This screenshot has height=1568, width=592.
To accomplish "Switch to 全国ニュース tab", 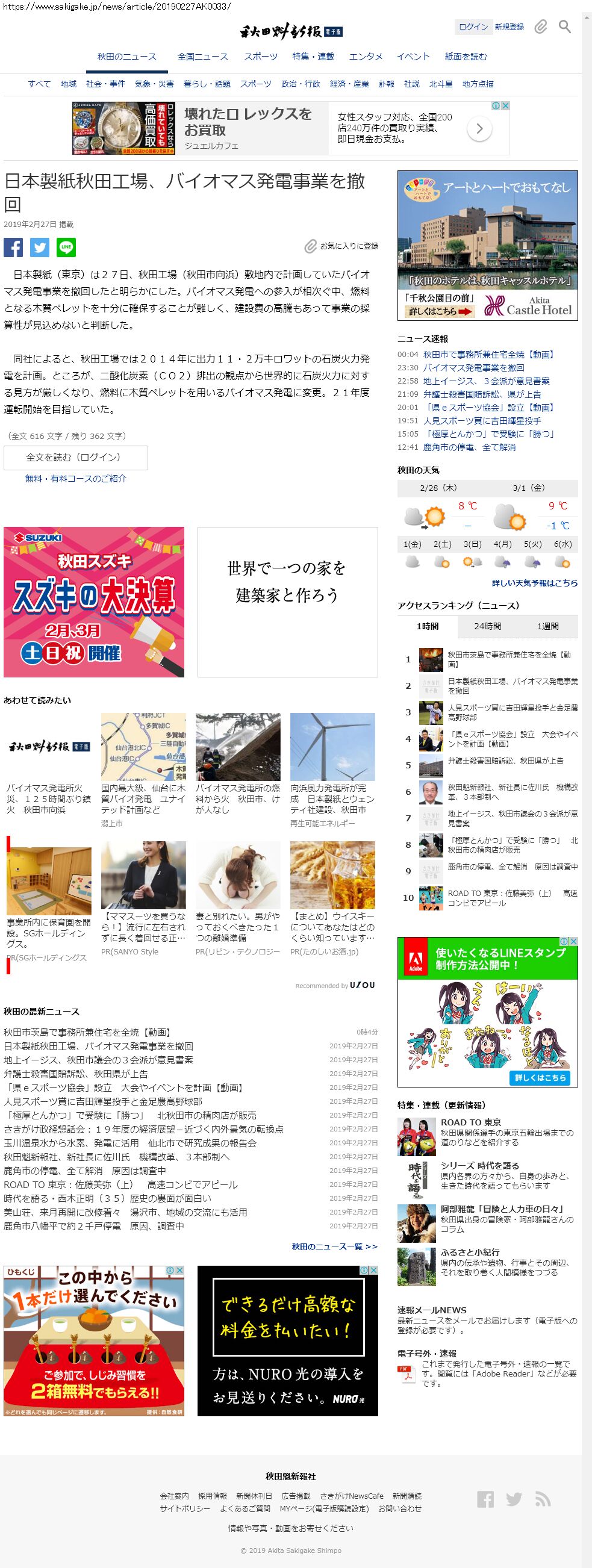I will point(203,57).
